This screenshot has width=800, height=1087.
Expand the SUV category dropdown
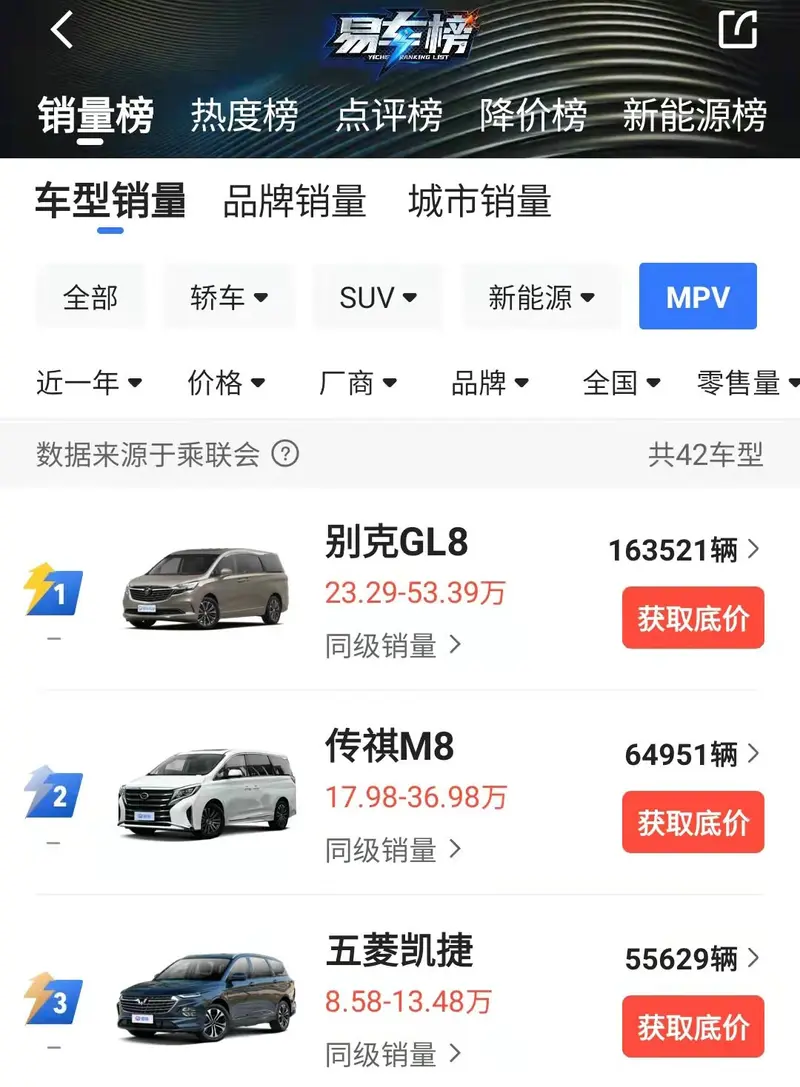[378, 297]
